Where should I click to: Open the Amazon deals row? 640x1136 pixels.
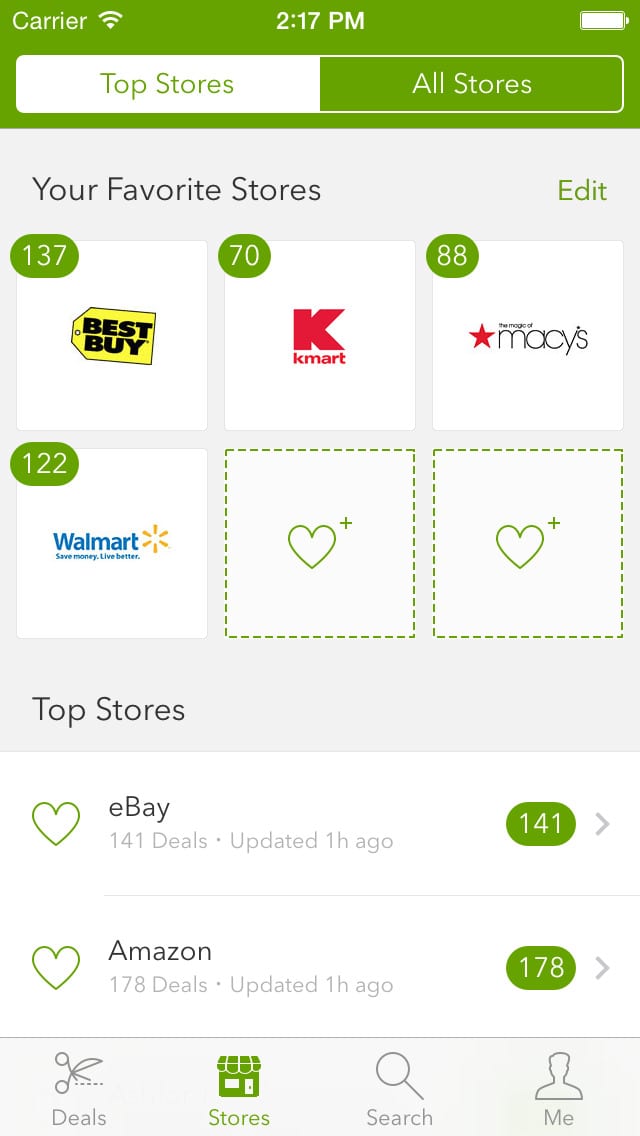tap(320, 967)
